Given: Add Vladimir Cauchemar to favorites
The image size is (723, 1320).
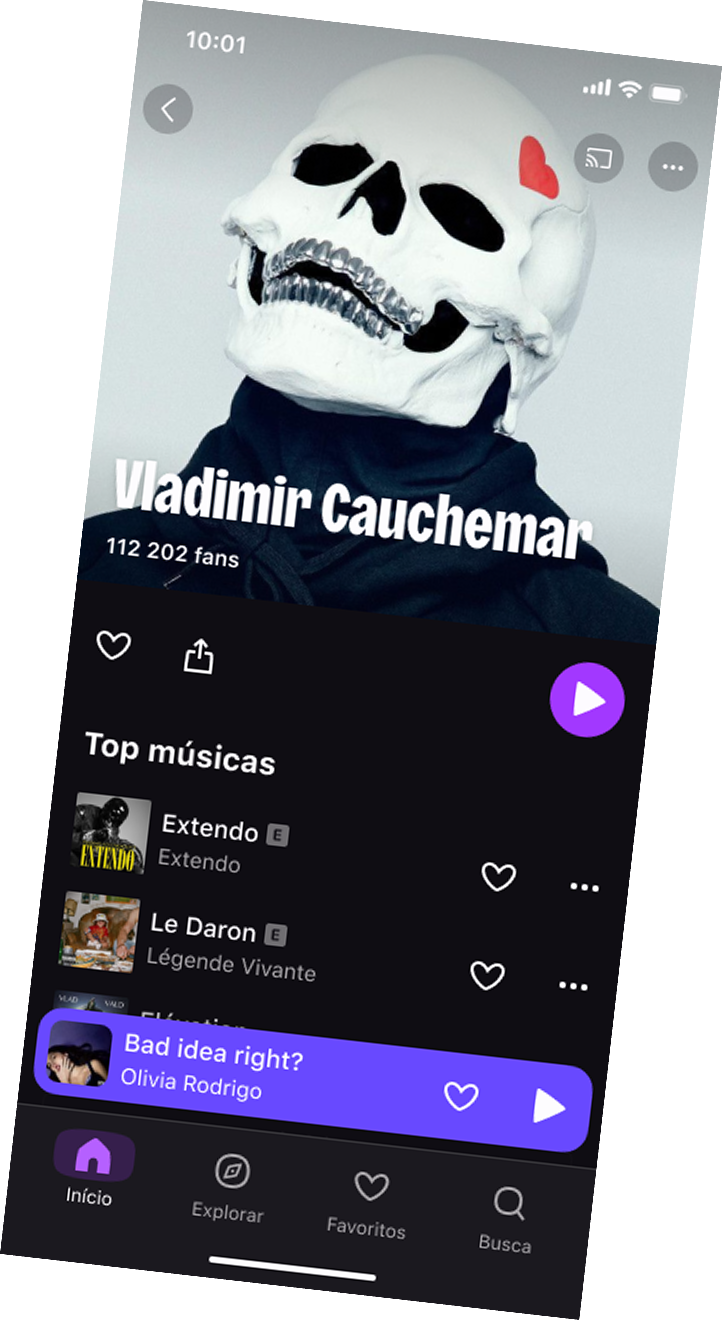Looking at the screenshot, I should click(113, 646).
